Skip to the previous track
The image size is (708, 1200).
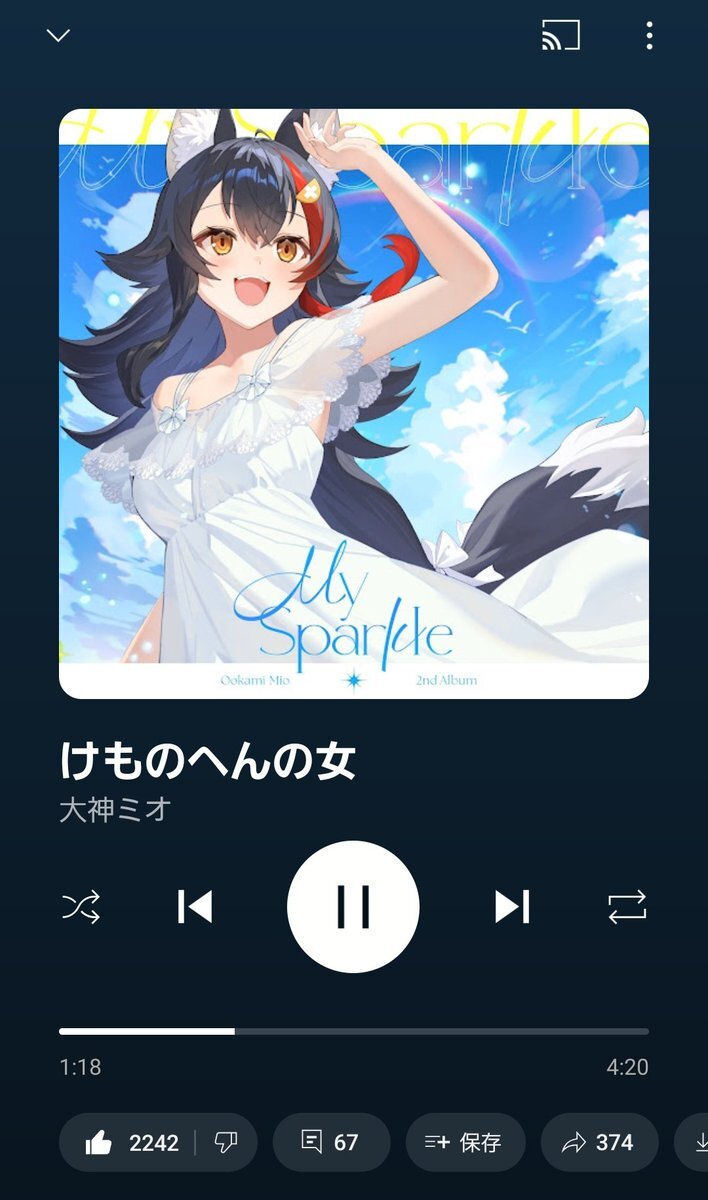[x=195, y=907]
